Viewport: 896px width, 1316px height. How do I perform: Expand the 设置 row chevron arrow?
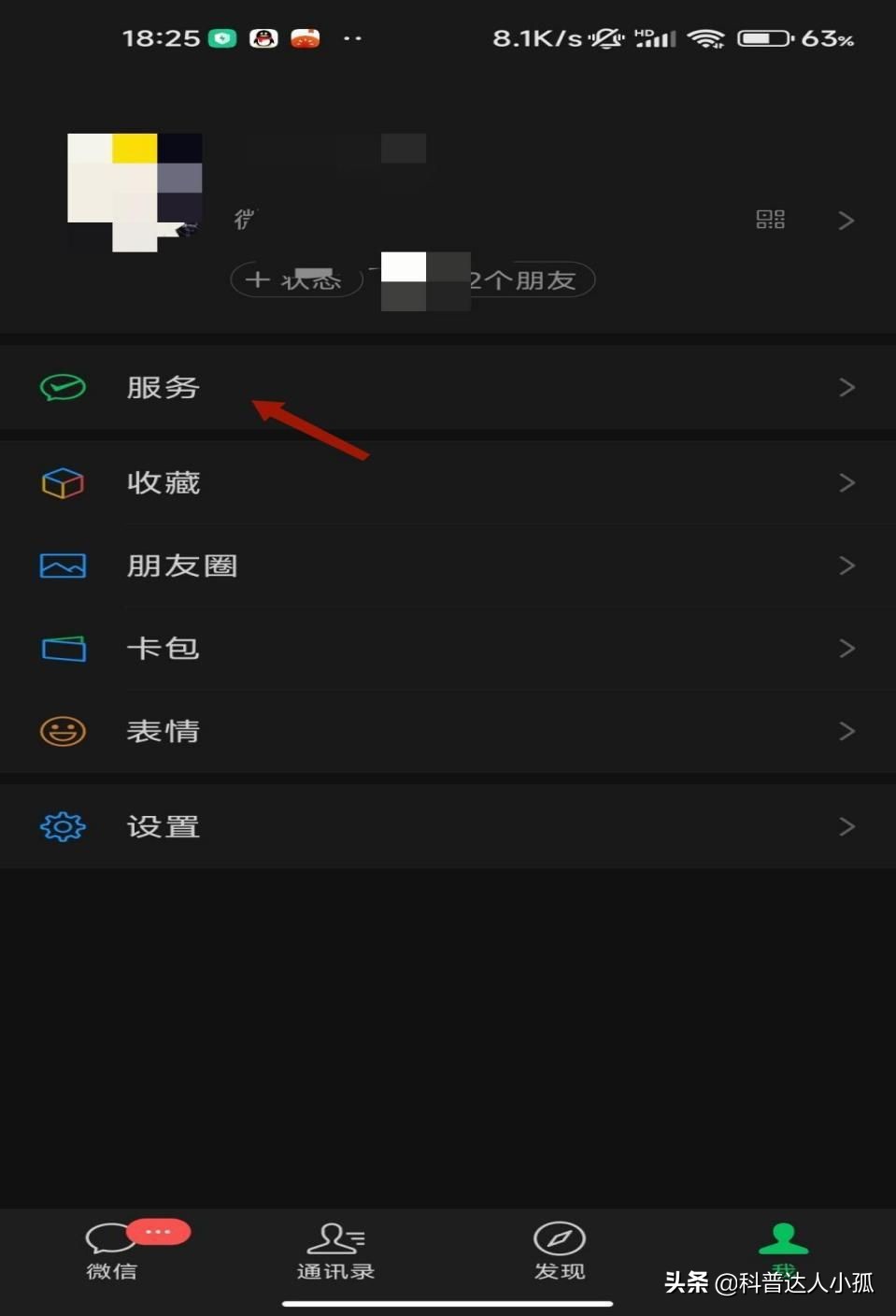coord(846,826)
